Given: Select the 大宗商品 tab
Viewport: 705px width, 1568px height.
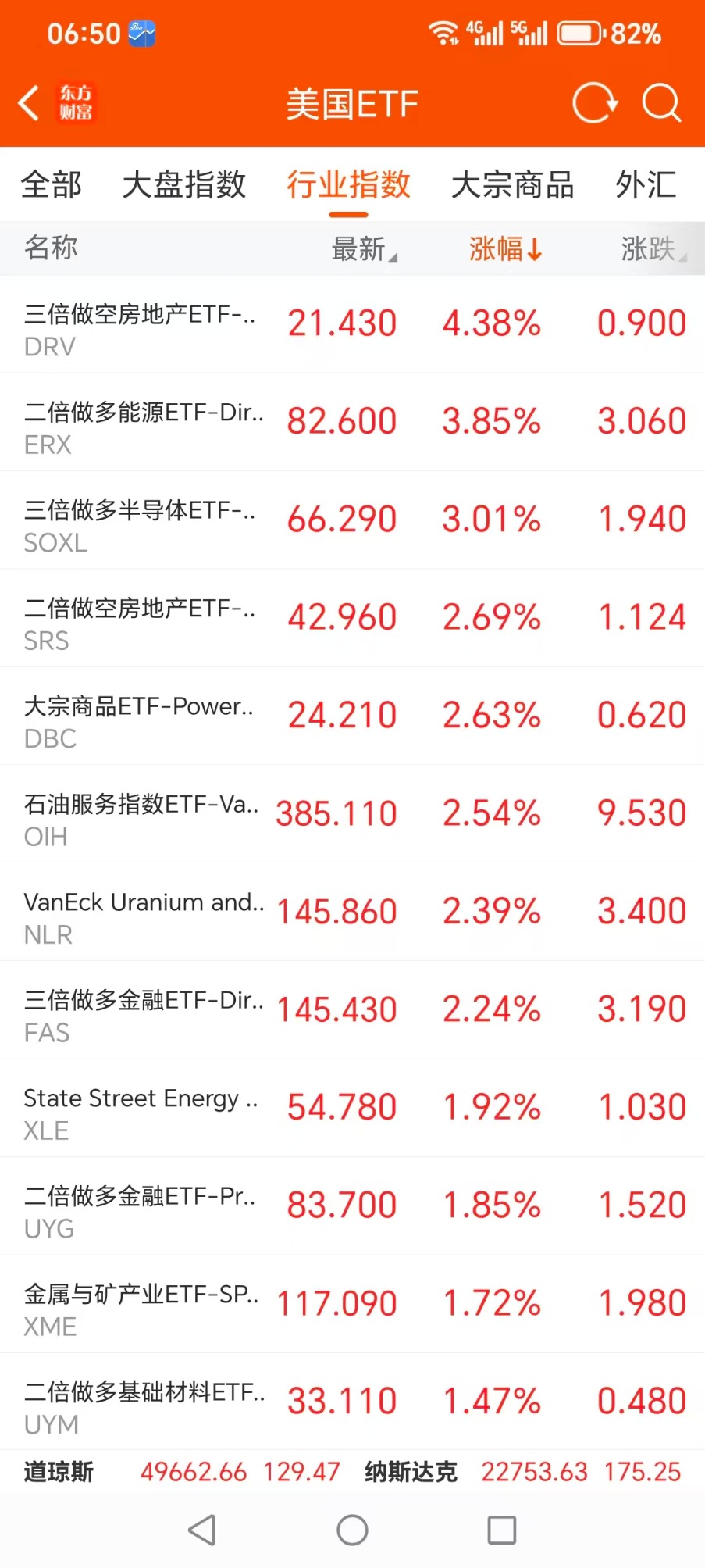Looking at the screenshot, I should [513, 185].
